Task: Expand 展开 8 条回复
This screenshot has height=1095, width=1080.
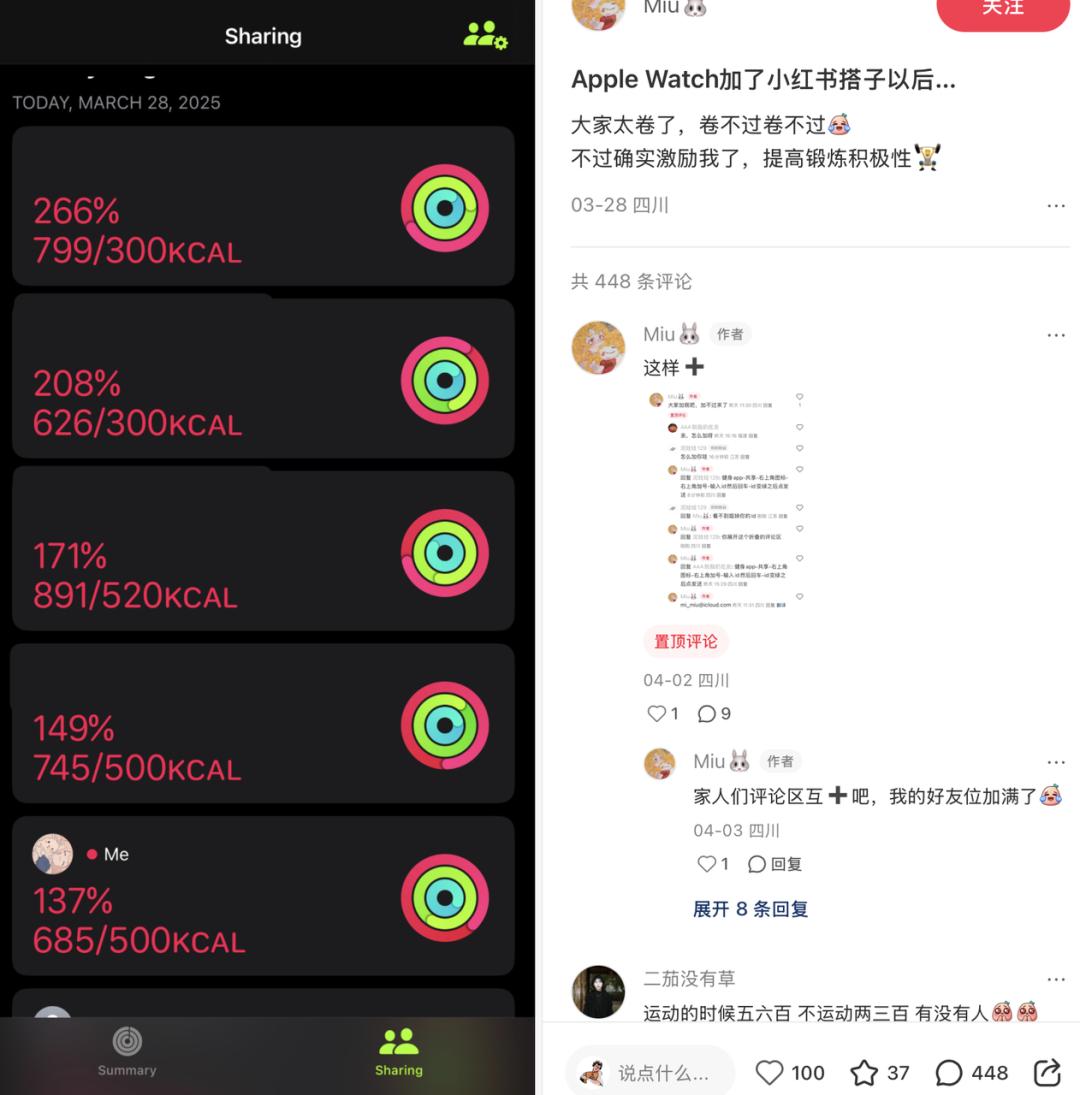Action: pos(750,909)
